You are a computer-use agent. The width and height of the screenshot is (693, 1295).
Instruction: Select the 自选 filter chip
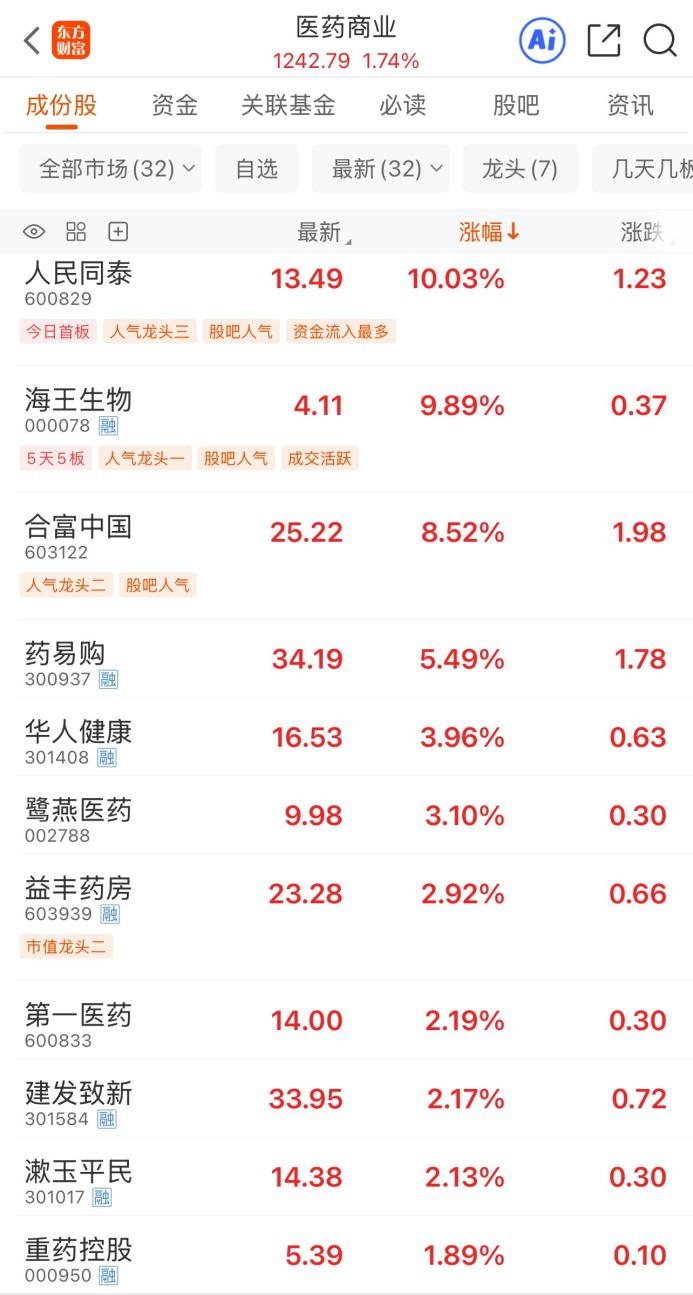coord(257,169)
